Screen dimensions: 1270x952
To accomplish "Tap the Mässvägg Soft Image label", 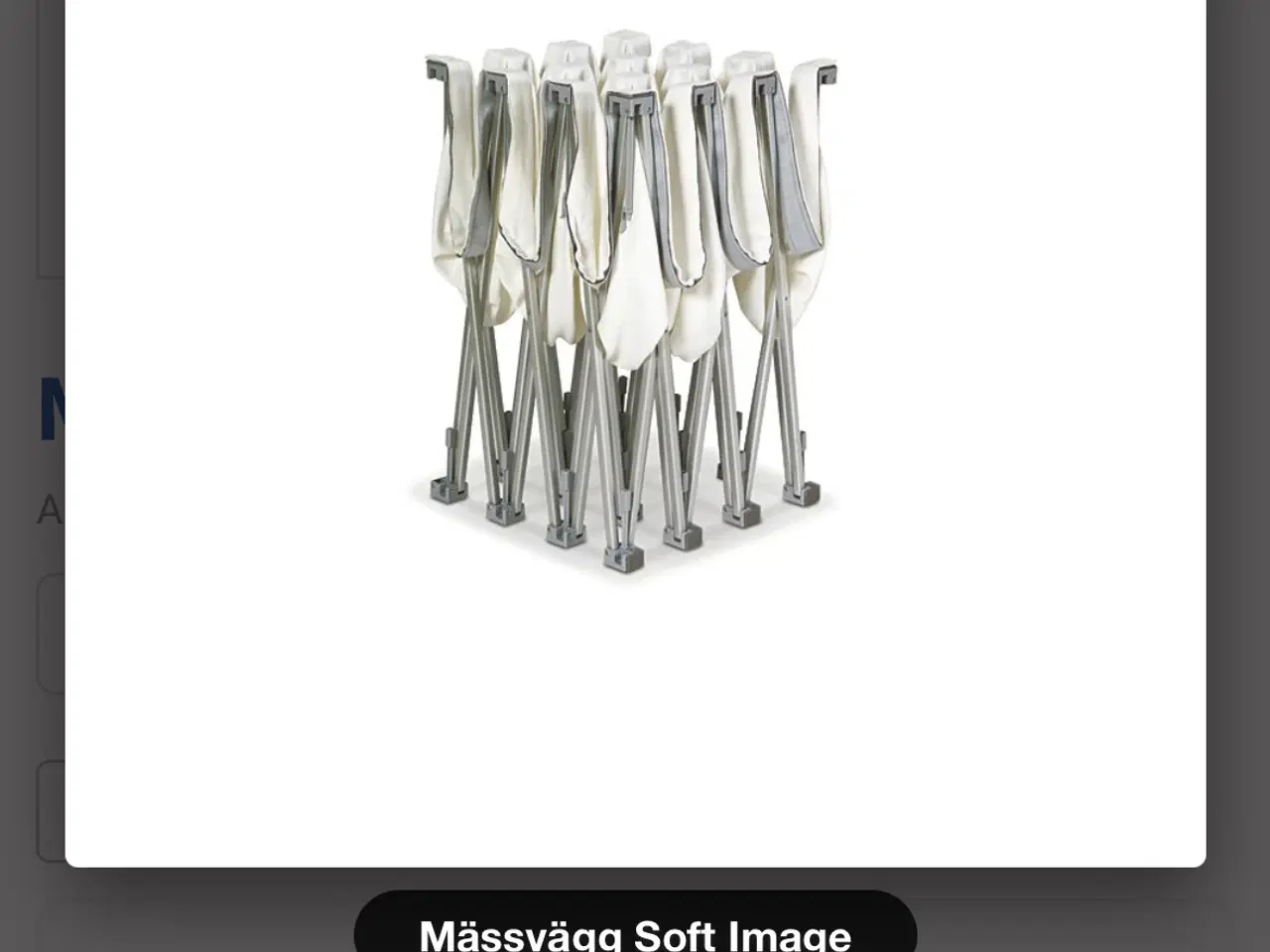I will (x=635, y=932).
